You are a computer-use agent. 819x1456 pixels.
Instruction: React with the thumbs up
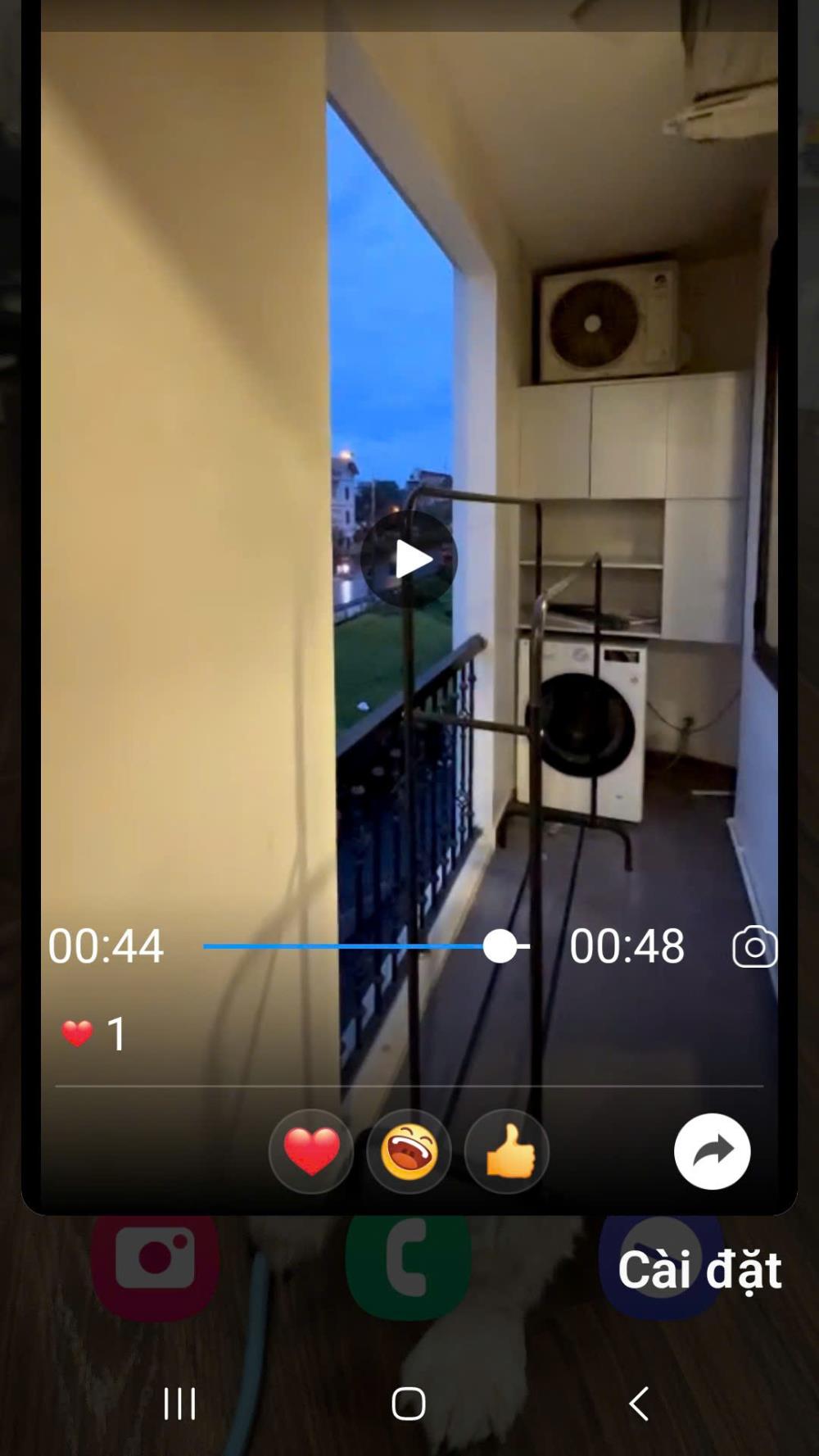point(507,1151)
